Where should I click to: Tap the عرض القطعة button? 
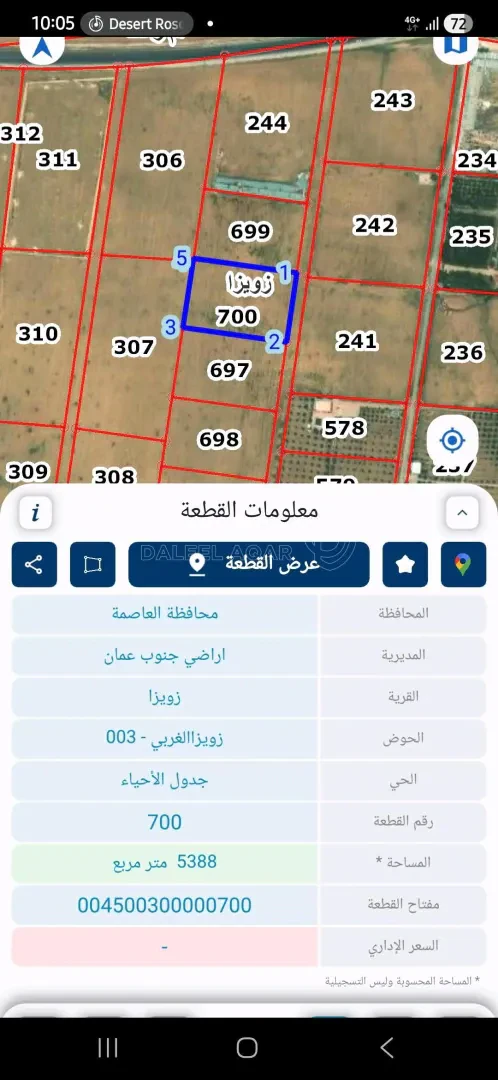point(249,565)
